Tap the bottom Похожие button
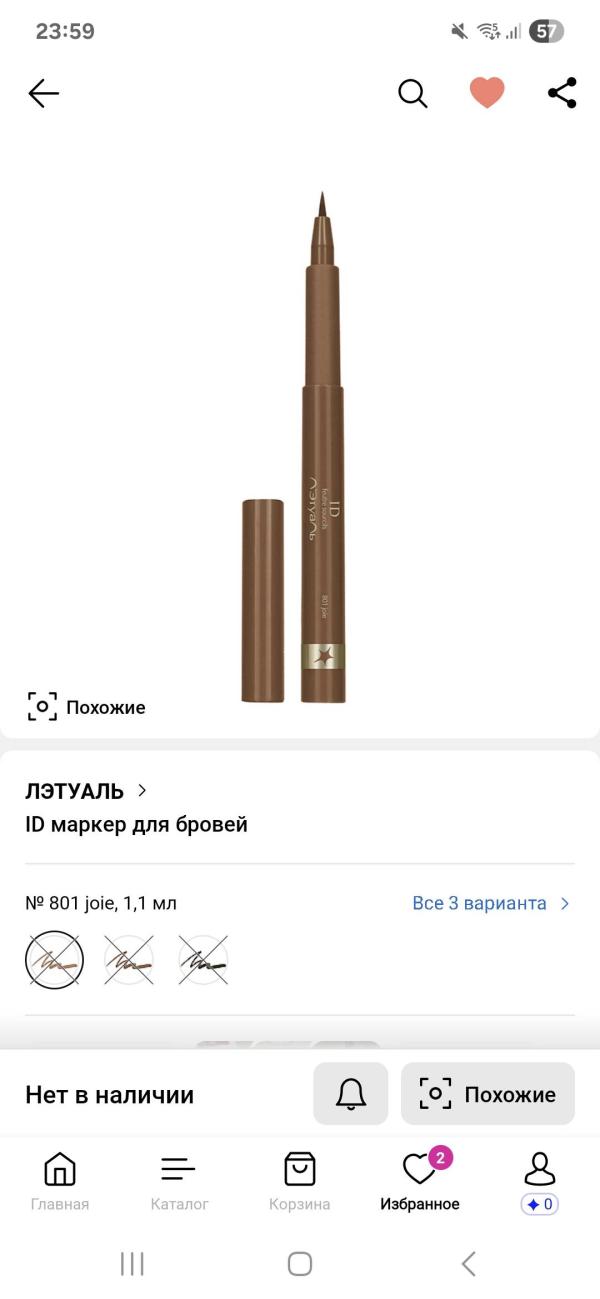Image resolution: width=600 pixels, height=1299 pixels. [x=488, y=1094]
